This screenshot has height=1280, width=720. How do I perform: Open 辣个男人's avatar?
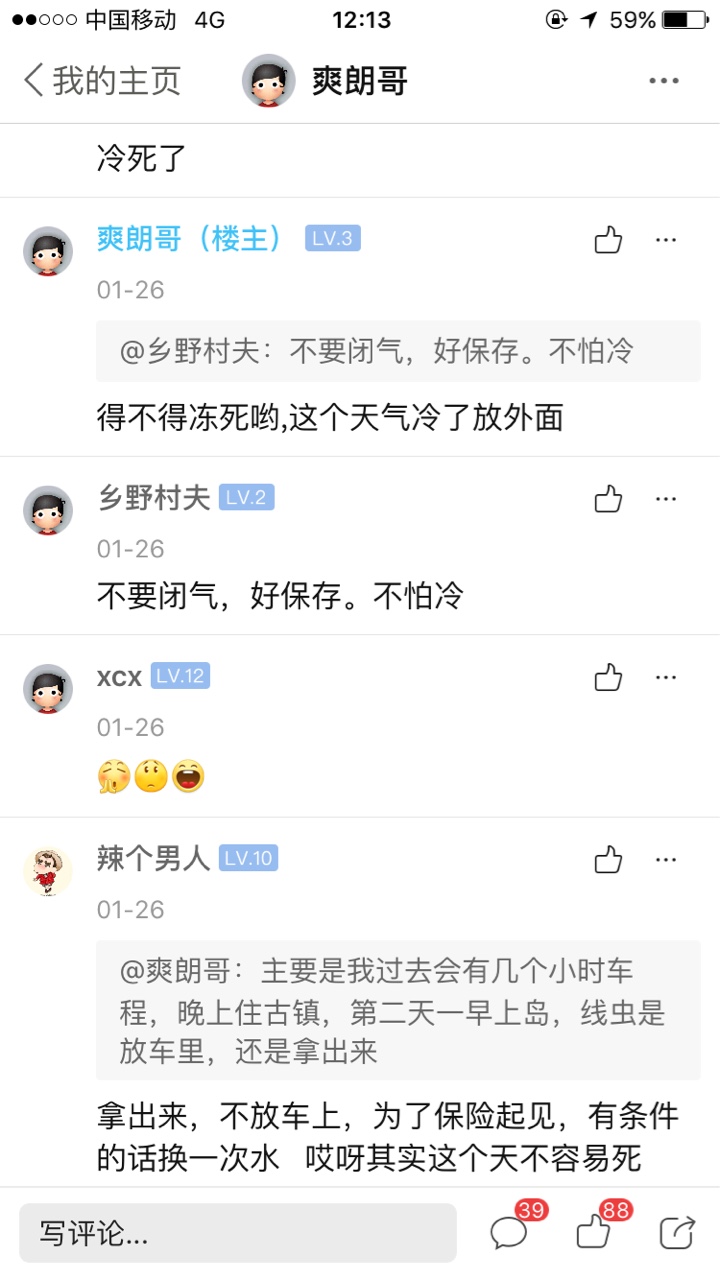pyautogui.click(x=48, y=871)
